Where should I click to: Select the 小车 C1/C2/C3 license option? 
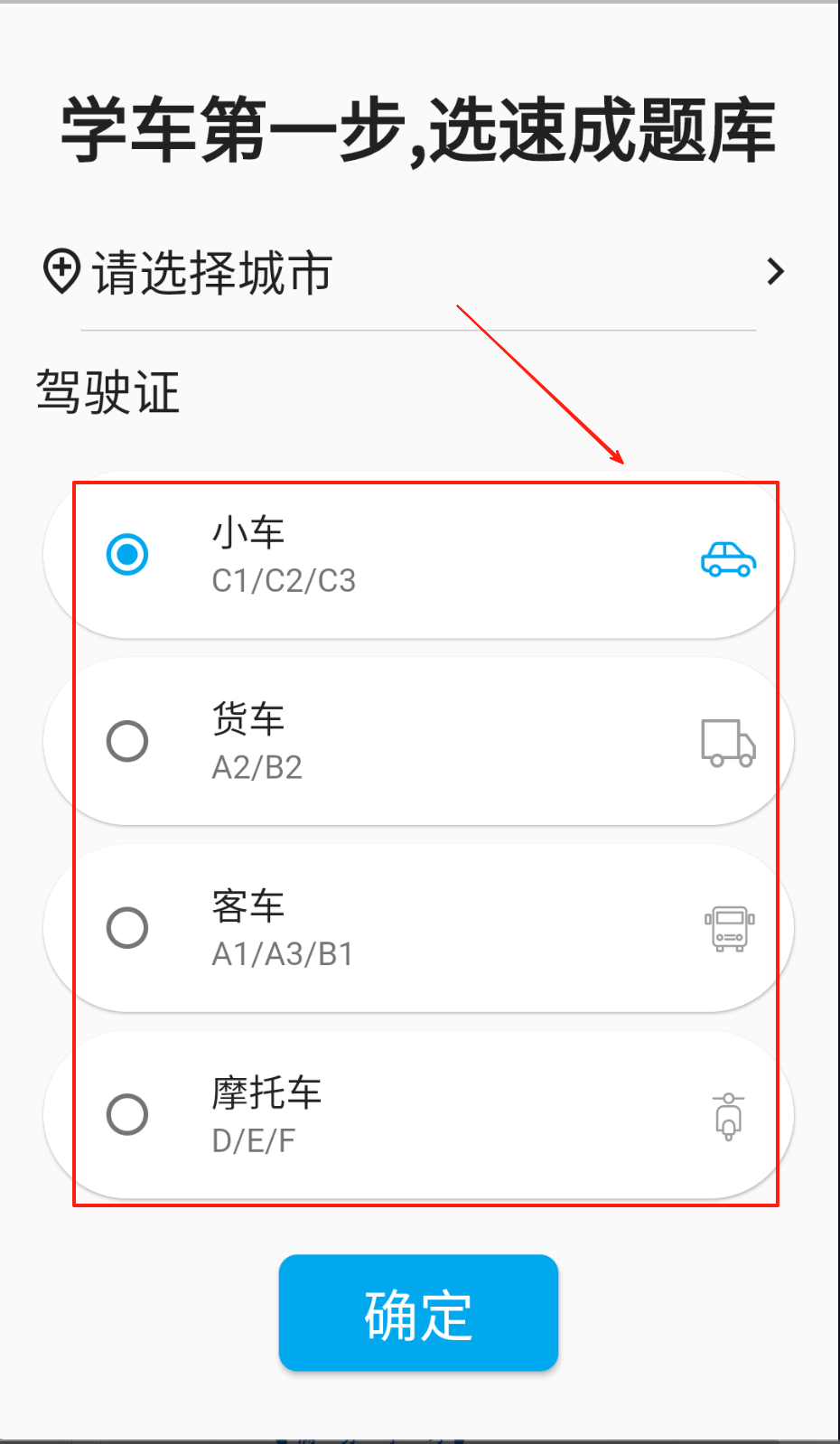[417, 555]
